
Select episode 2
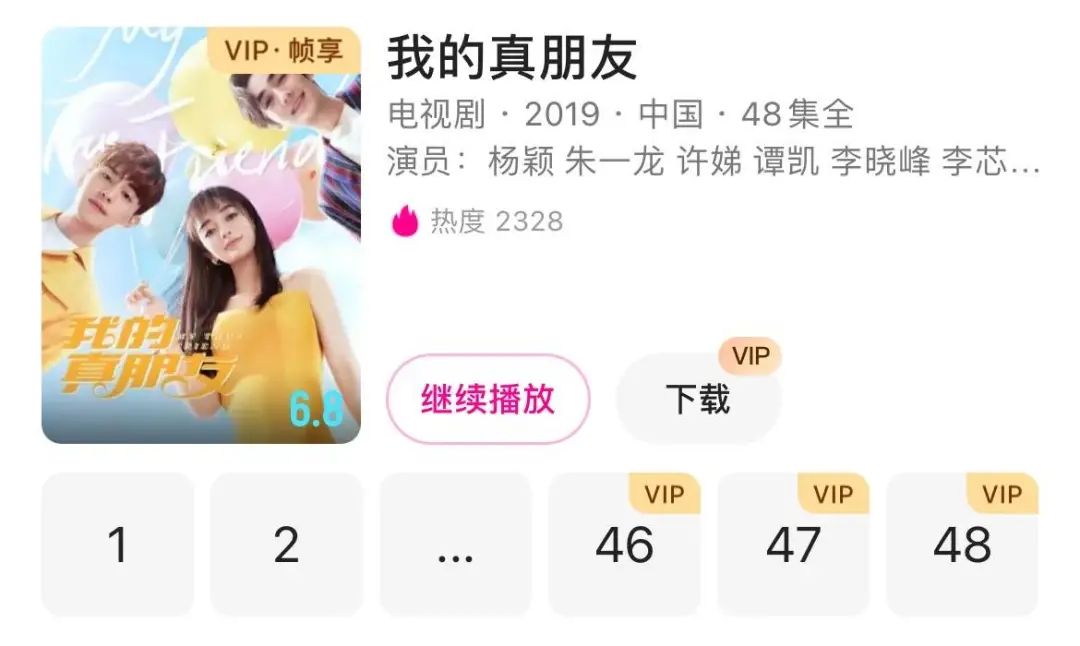[286, 545]
